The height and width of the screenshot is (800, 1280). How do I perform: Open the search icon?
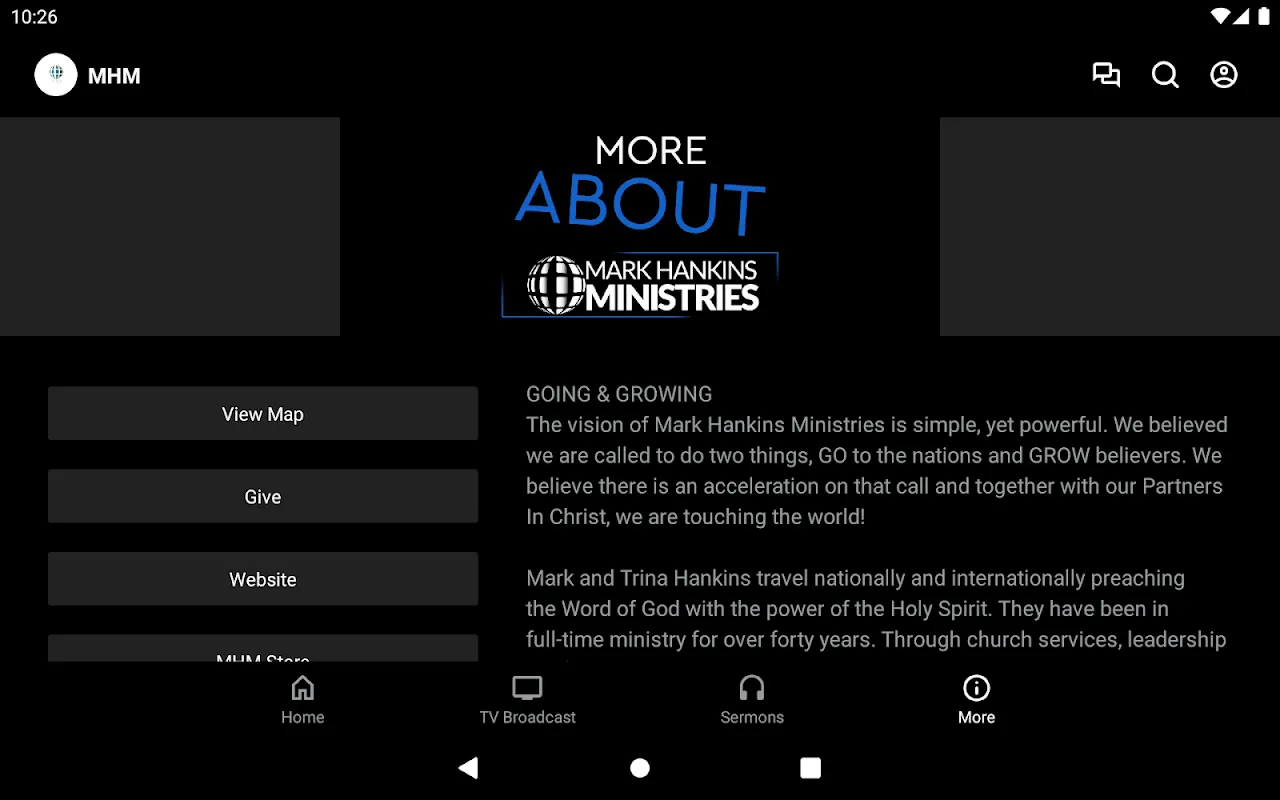1165,75
